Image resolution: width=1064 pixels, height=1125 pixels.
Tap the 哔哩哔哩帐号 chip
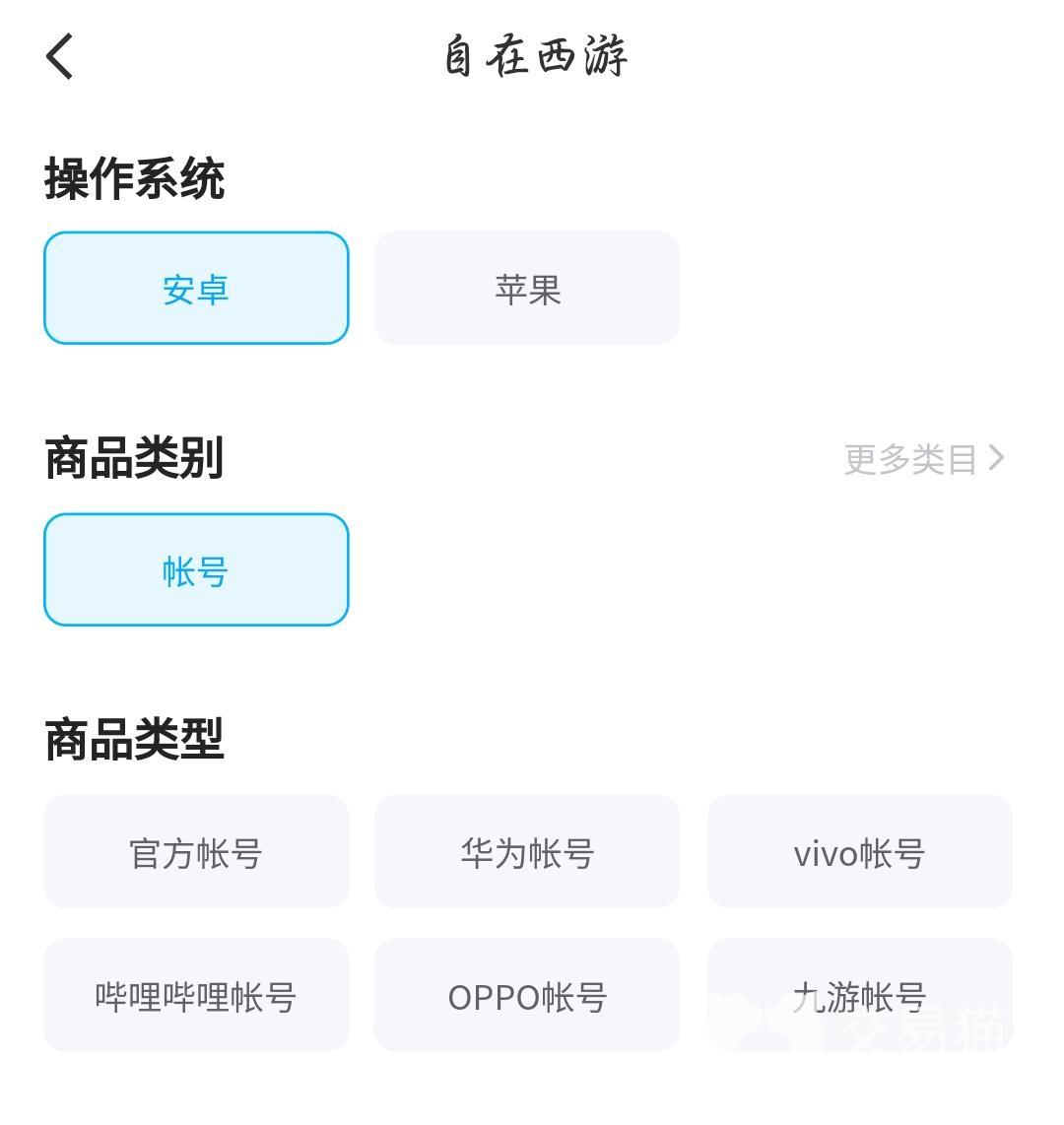point(196,995)
